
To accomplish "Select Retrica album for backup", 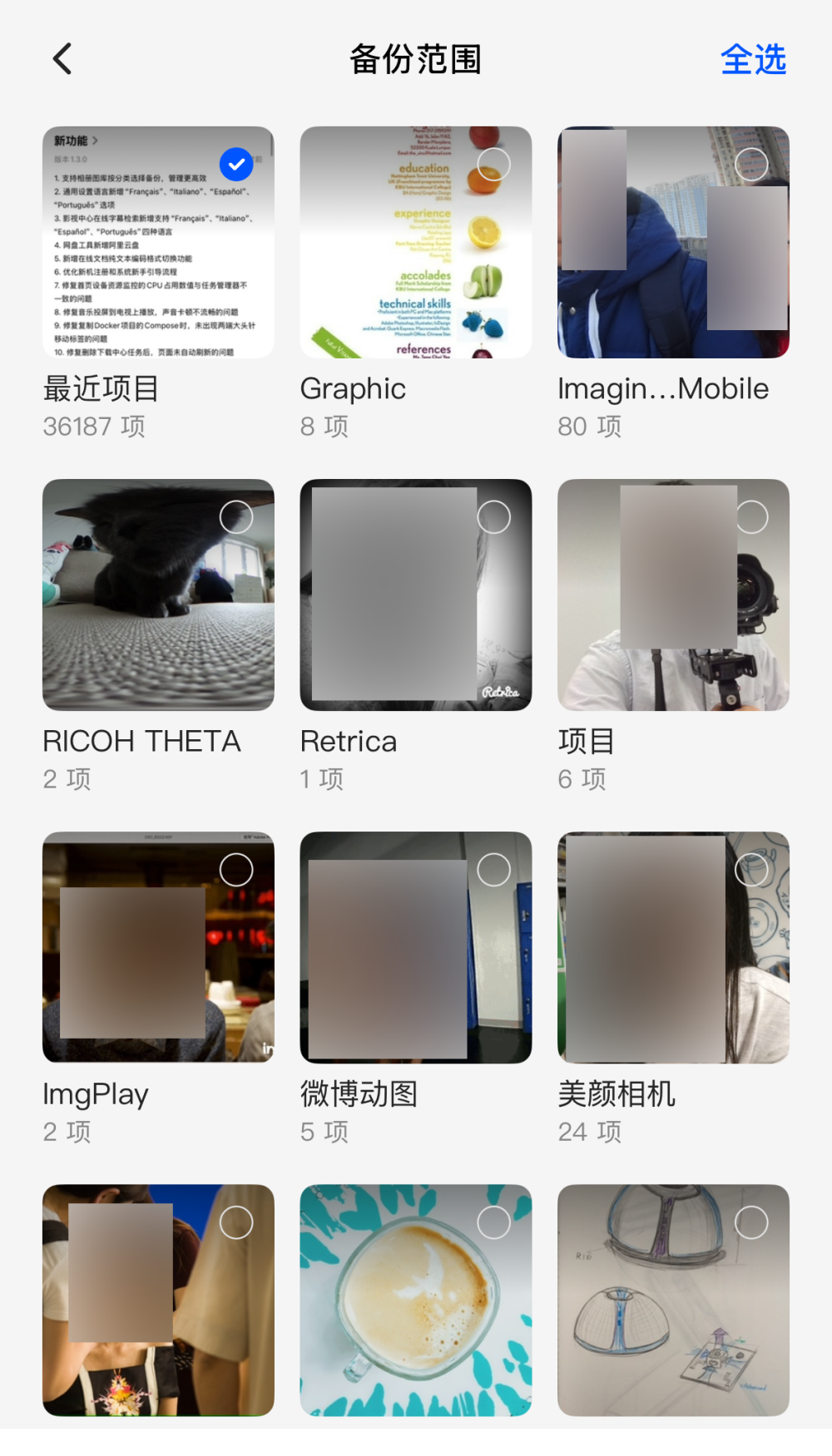I will click(x=493, y=516).
